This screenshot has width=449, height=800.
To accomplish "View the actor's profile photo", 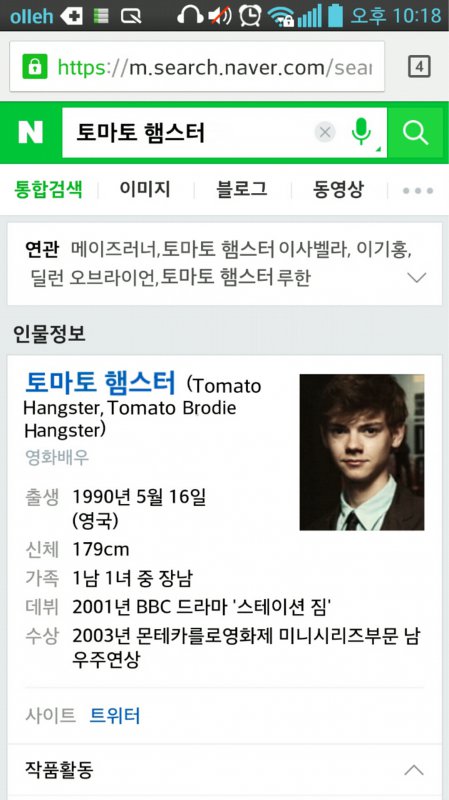I will click(362, 452).
